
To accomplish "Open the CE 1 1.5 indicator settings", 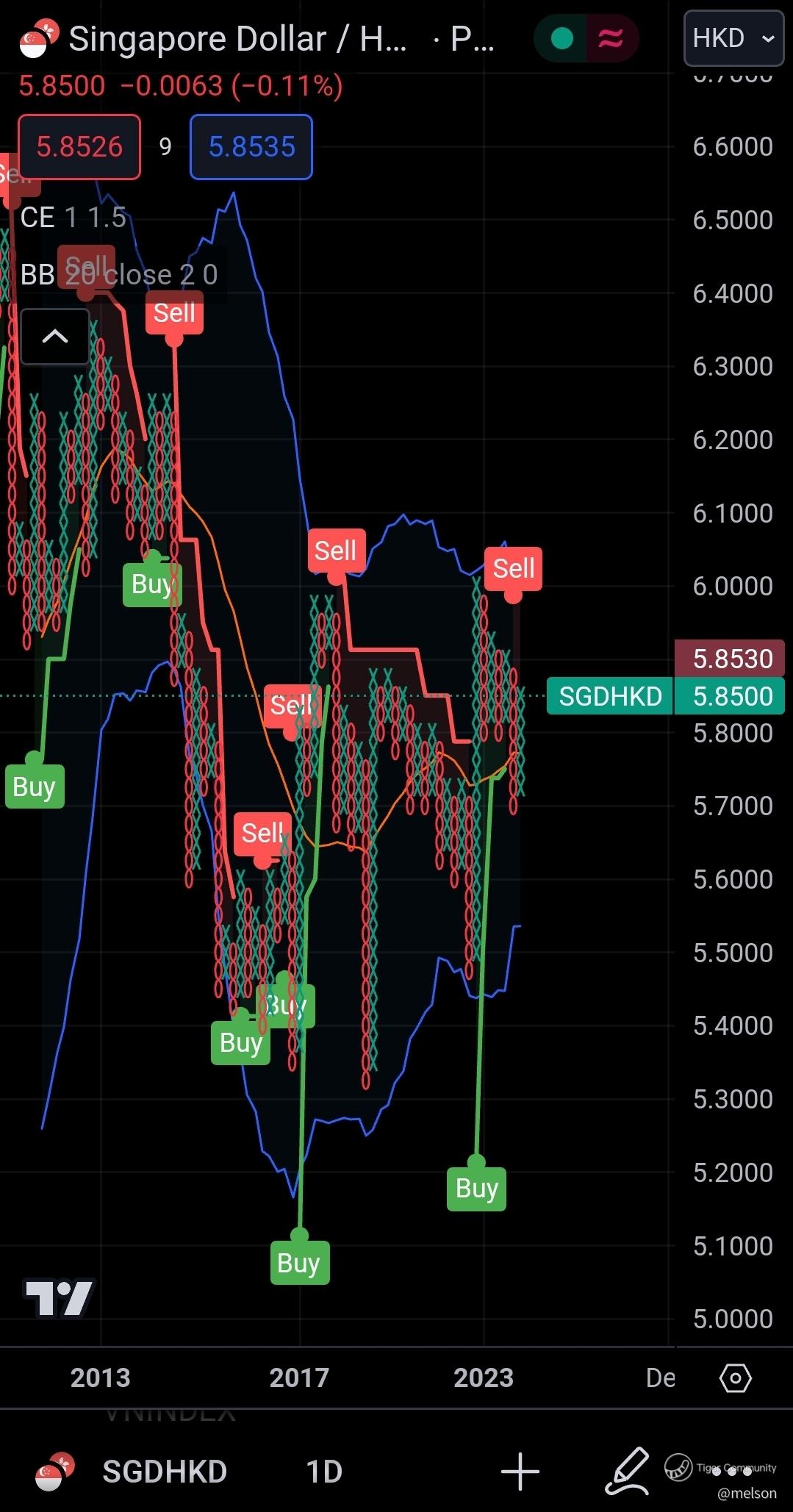I will 73,218.
